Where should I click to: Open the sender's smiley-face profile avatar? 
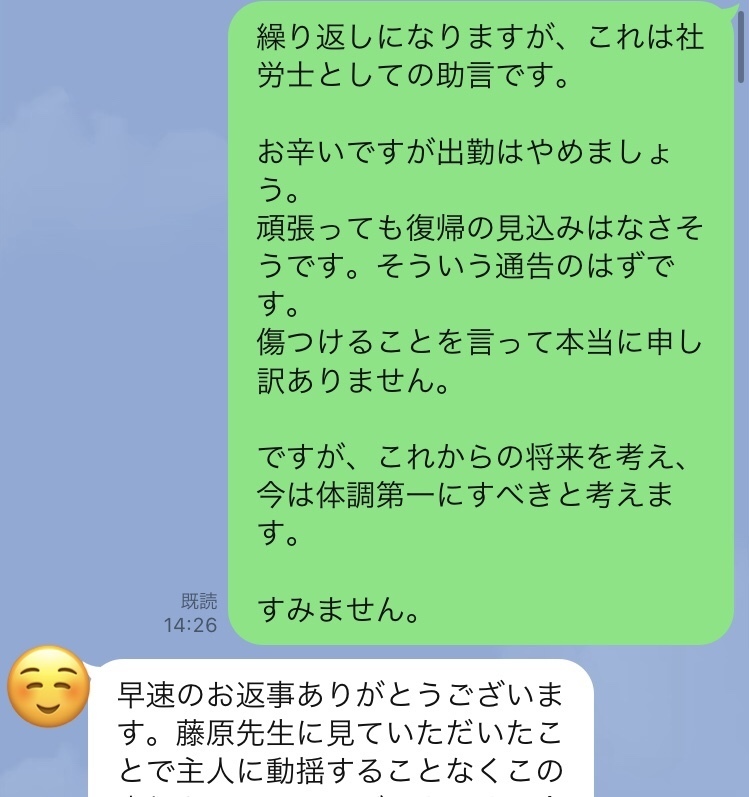coord(48,688)
